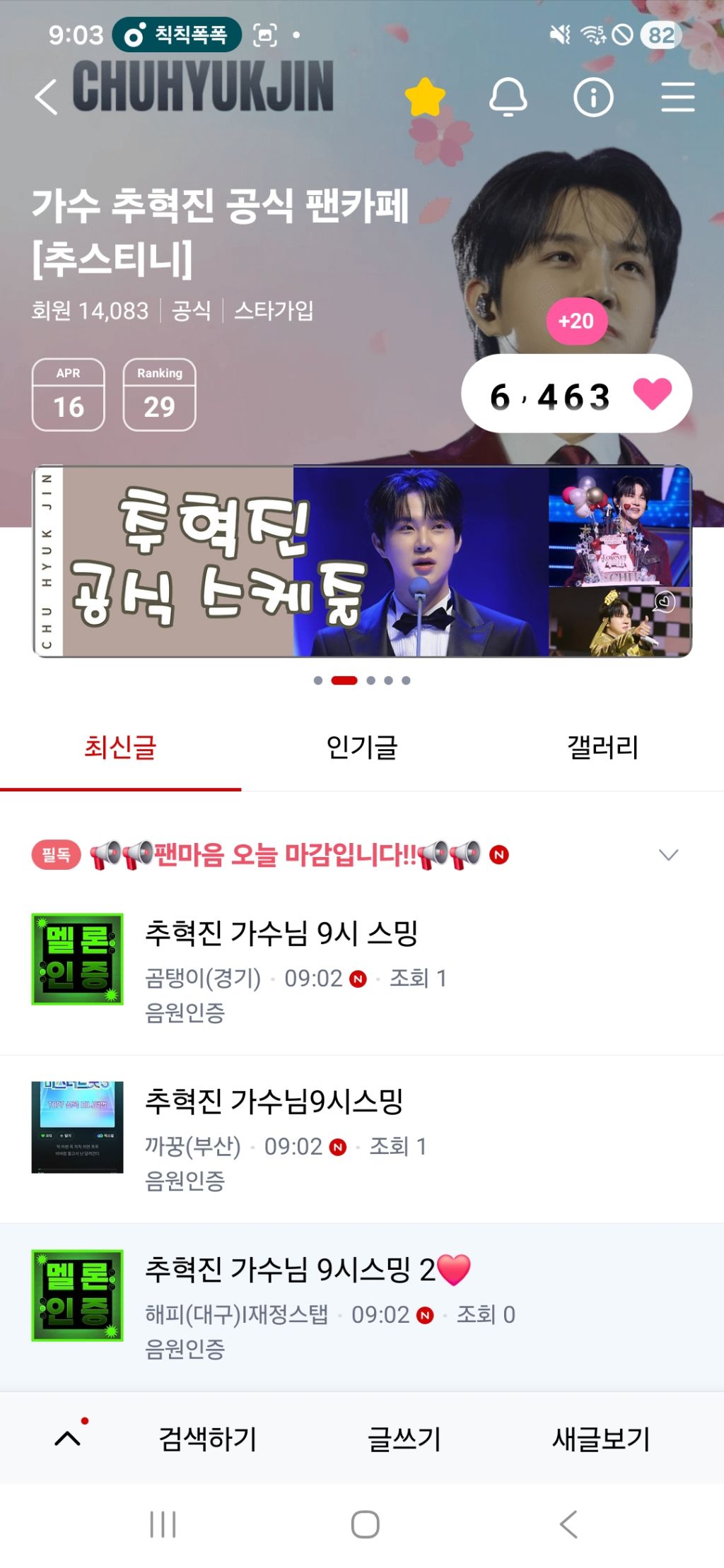Viewport: 724px width, 1568px height.
Task: Expand the 필독 notice chevron
Action: (668, 855)
